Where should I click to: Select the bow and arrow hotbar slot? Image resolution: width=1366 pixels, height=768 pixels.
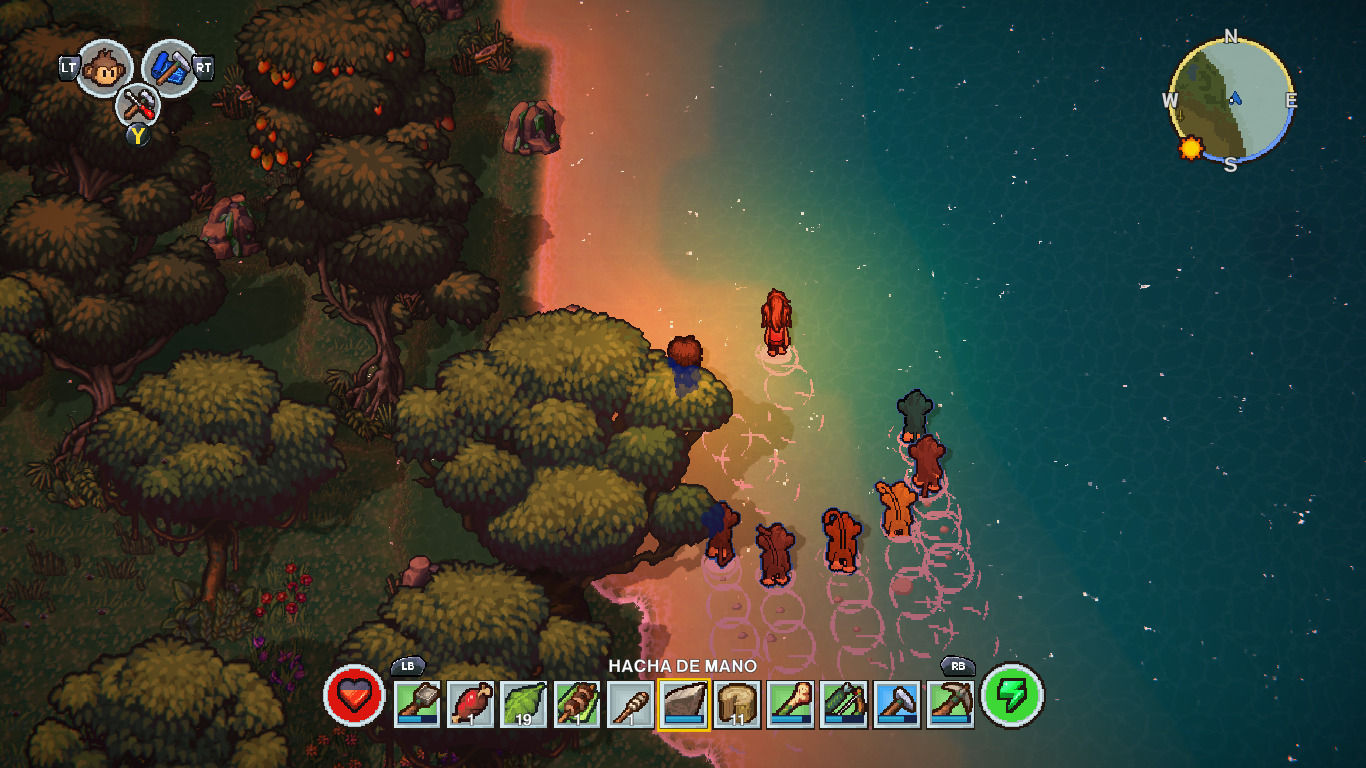tap(844, 704)
